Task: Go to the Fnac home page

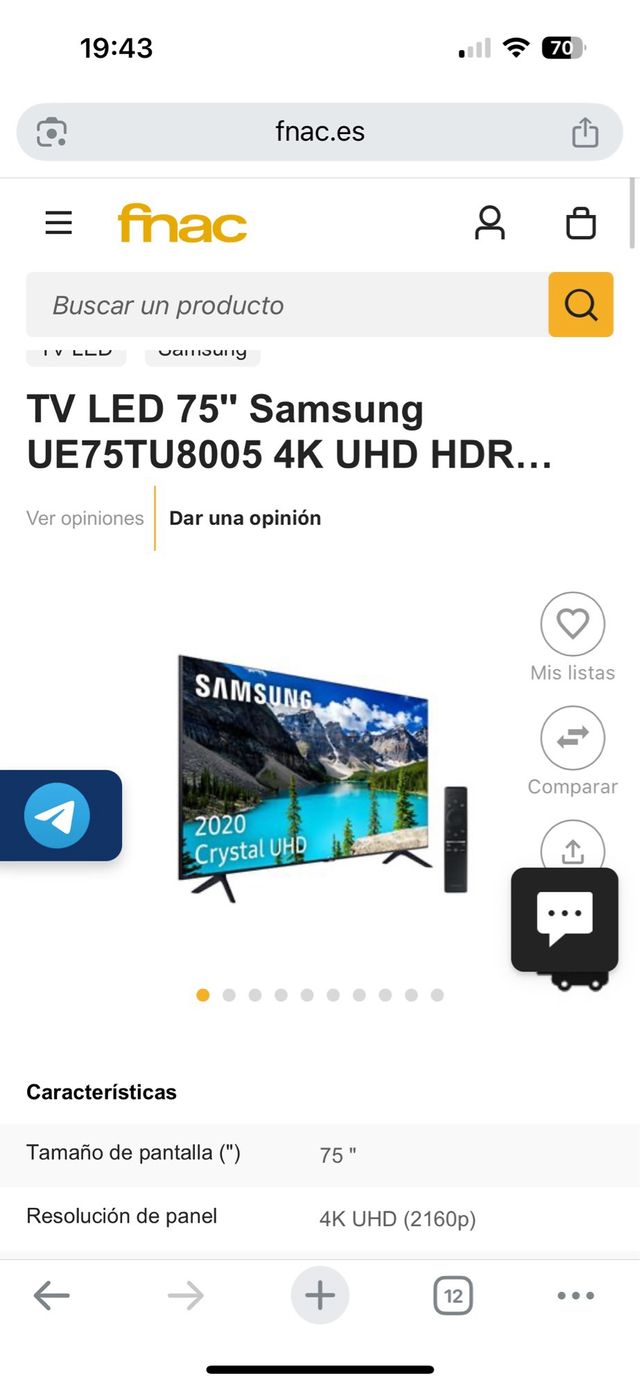Action: click(x=182, y=223)
